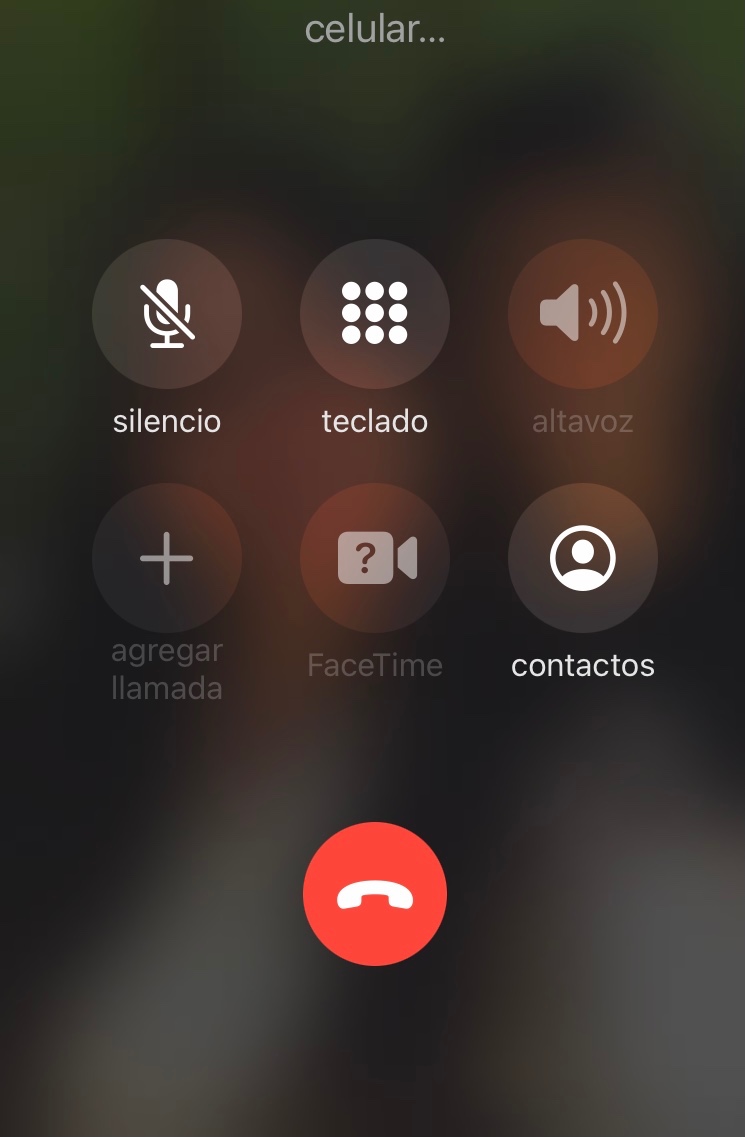This screenshot has height=1137, width=745.
Task: Open the teclado keypad
Action: [375, 314]
